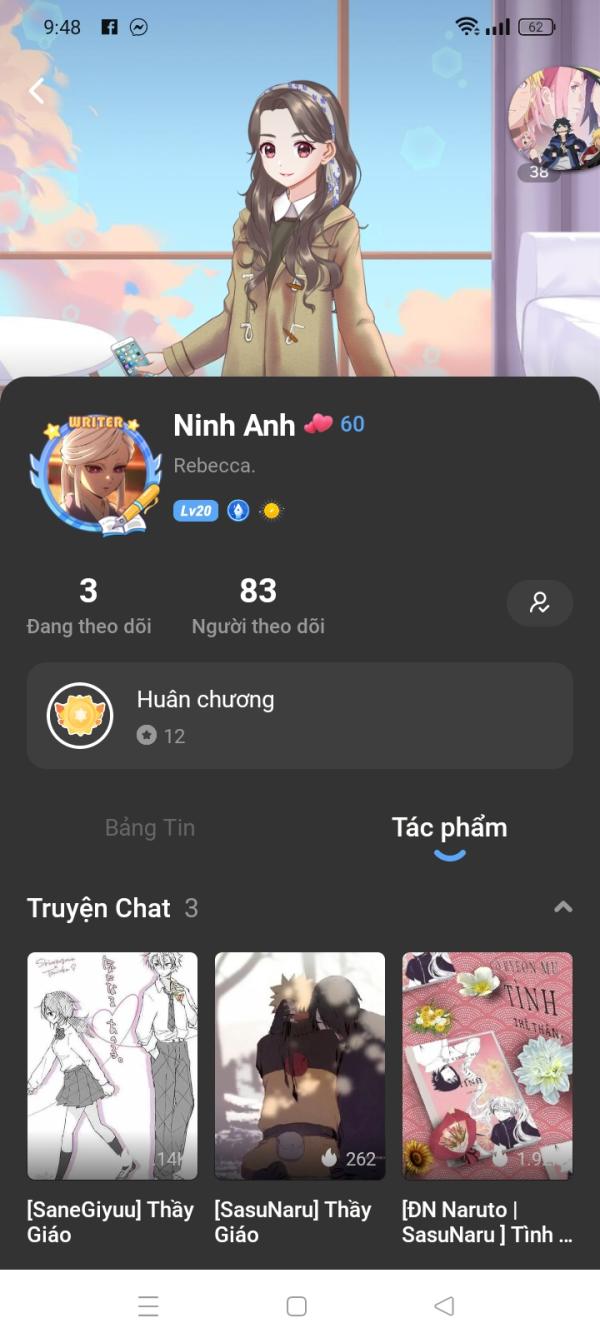Tap the system home button
The width and height of the screenshot is (600, 1343).
[x=296, y=1306]
